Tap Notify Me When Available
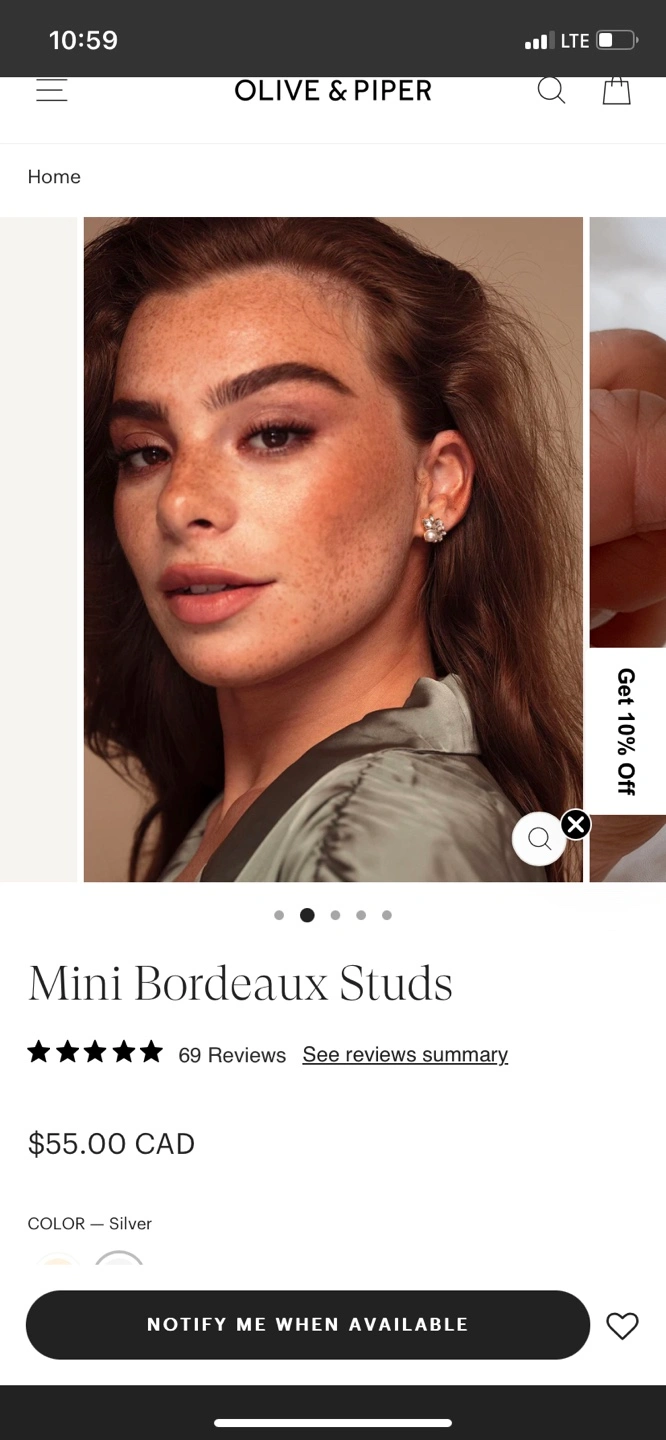666x1440 pixels. click(x=307, y=1324)
